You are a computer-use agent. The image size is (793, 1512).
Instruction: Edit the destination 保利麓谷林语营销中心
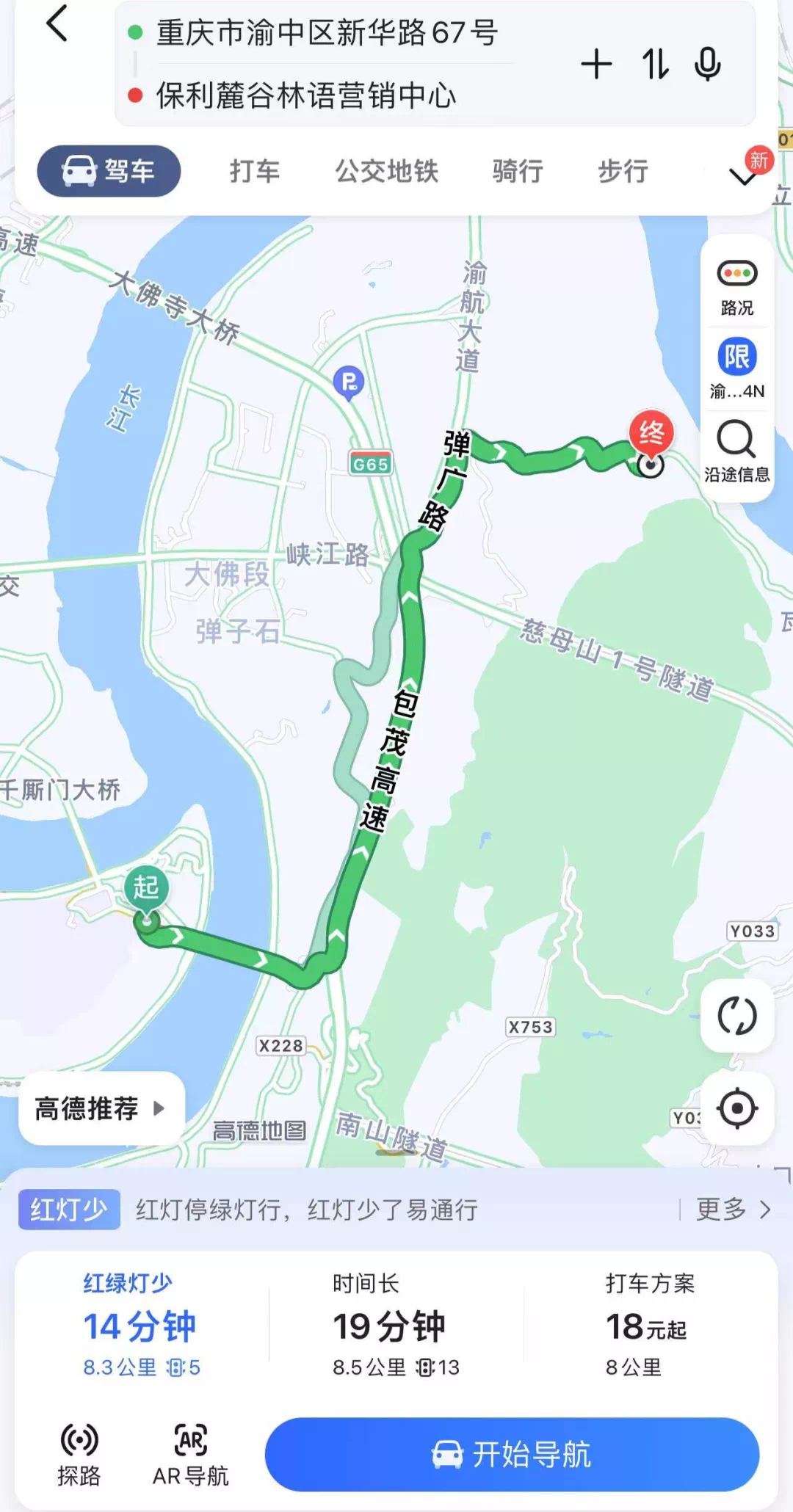click(x=305, y=96)
